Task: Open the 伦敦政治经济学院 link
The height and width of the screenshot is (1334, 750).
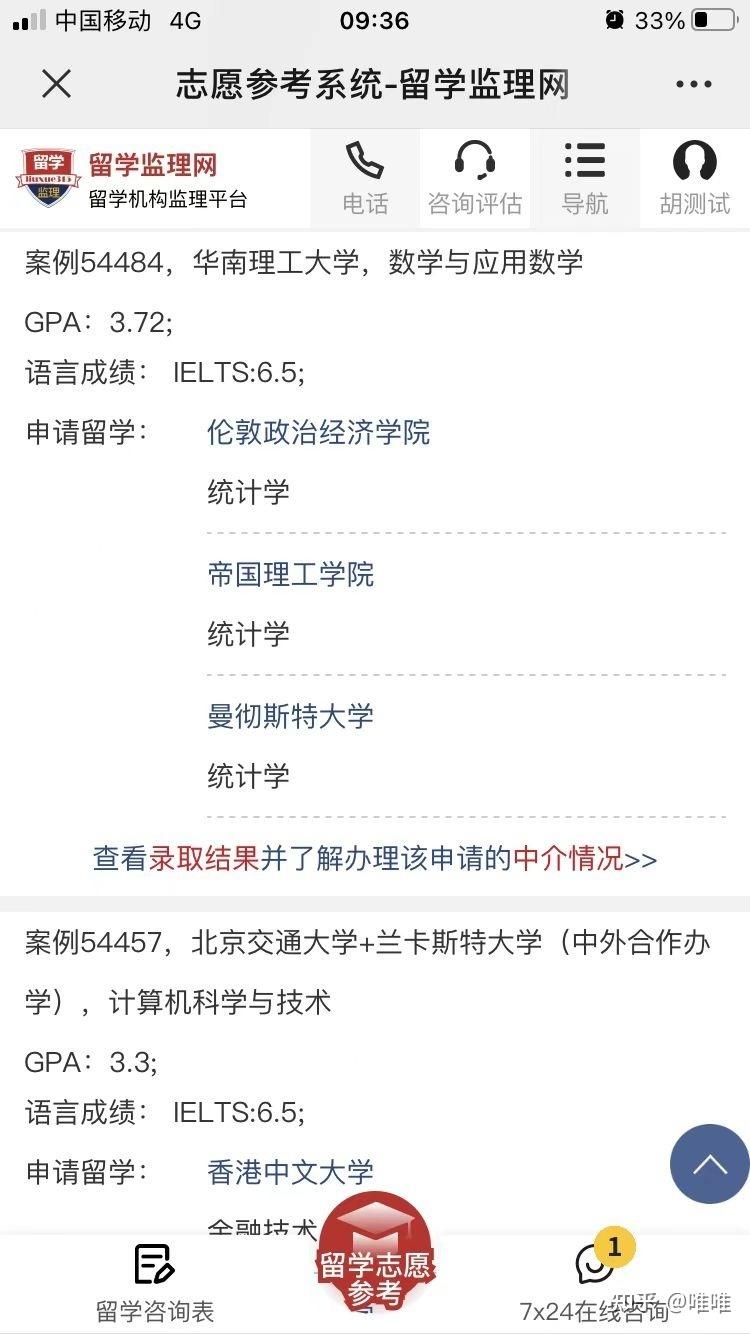Action: 318,432
